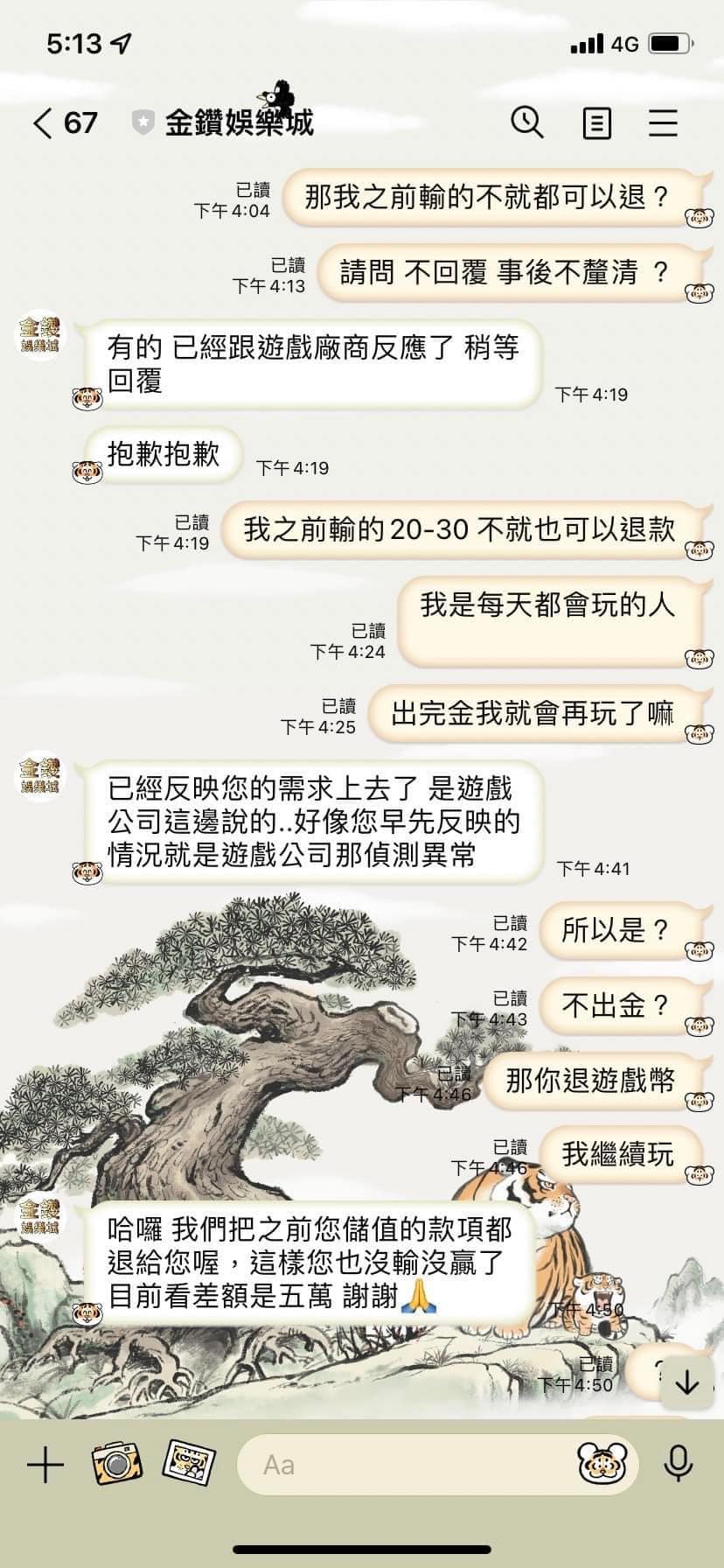Jump to latest messages with down arrow
The height and width of the screenshot is (1568, 724).
[687, 1382]
